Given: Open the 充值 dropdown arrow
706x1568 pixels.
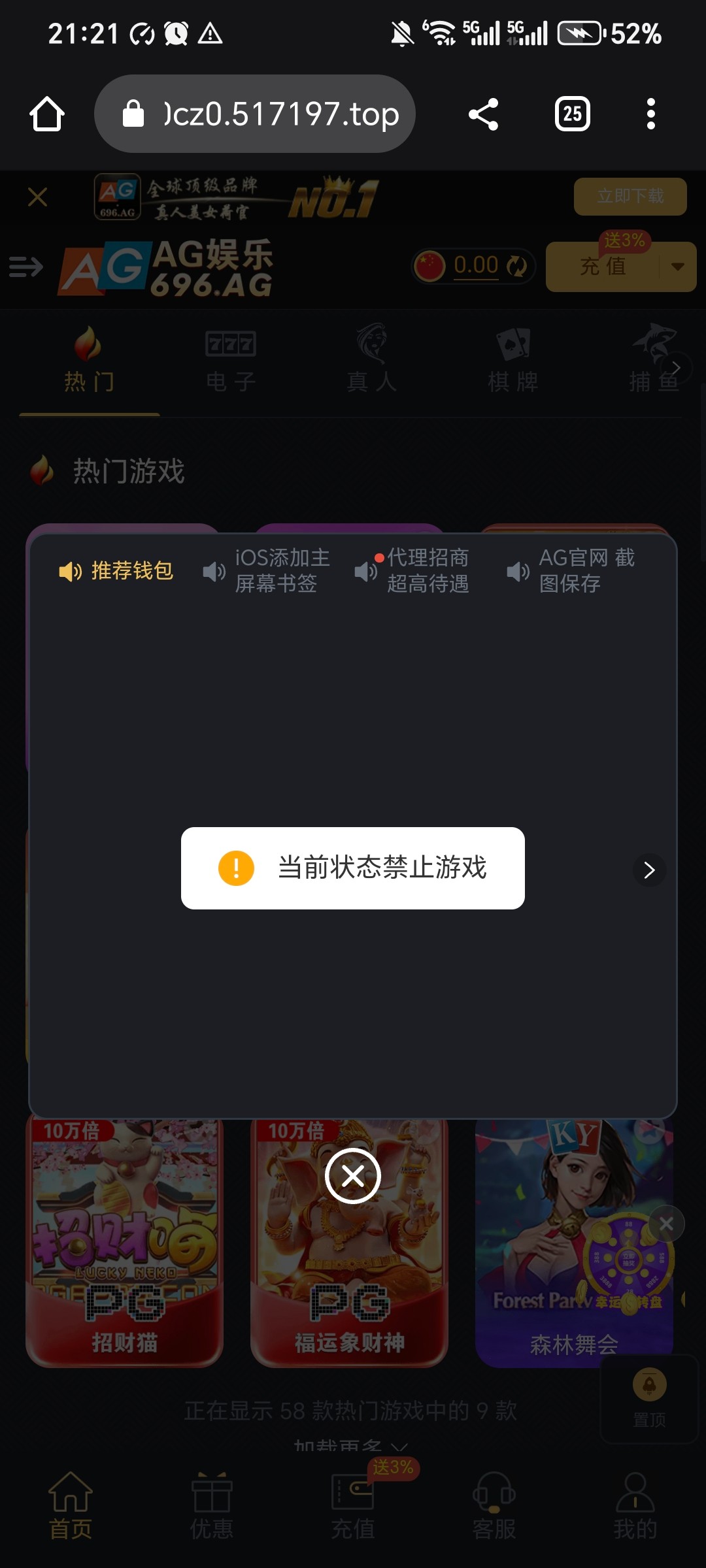Looking at the screenshot, I should pyautogui.click(x=677, y=267).
